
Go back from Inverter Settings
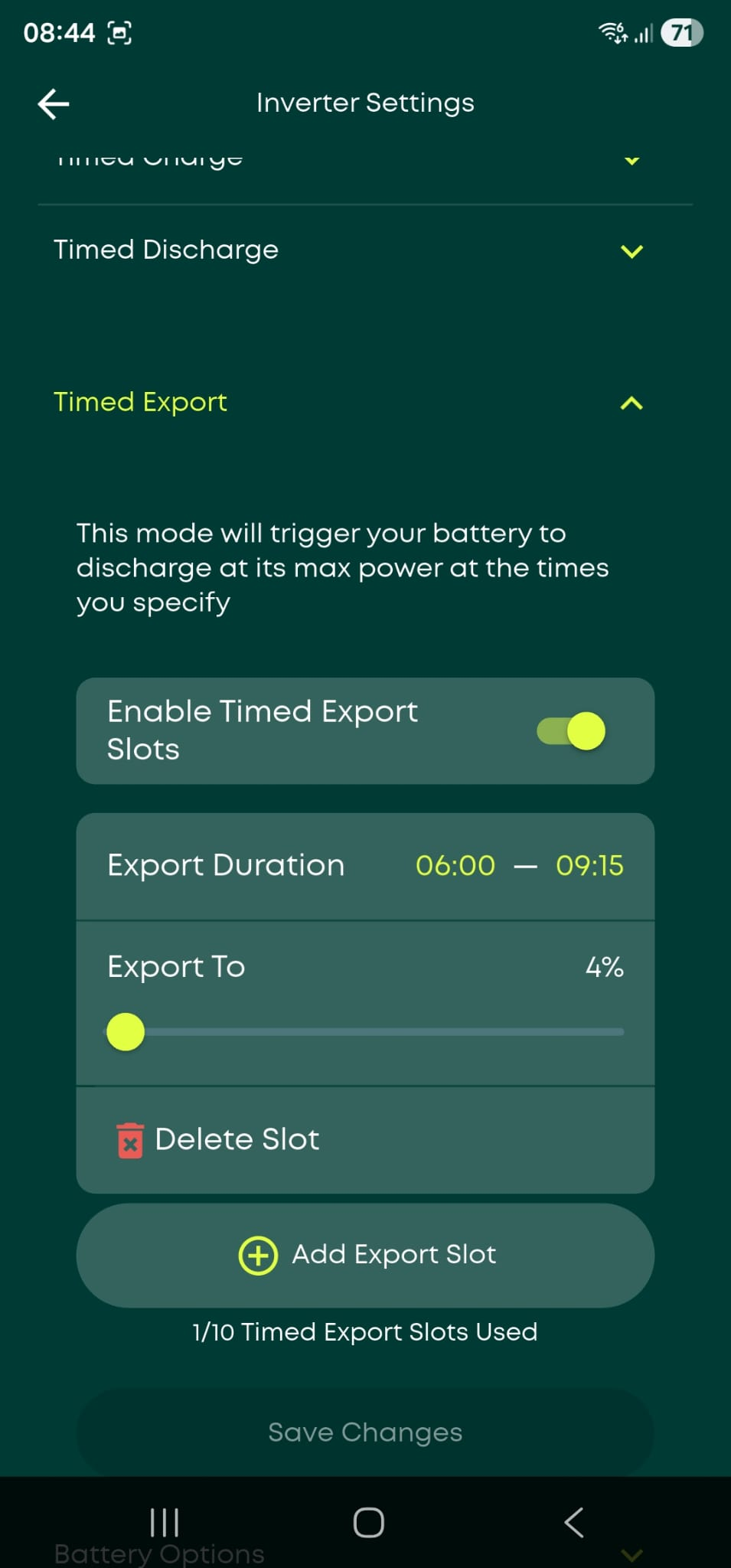point(54,103)
